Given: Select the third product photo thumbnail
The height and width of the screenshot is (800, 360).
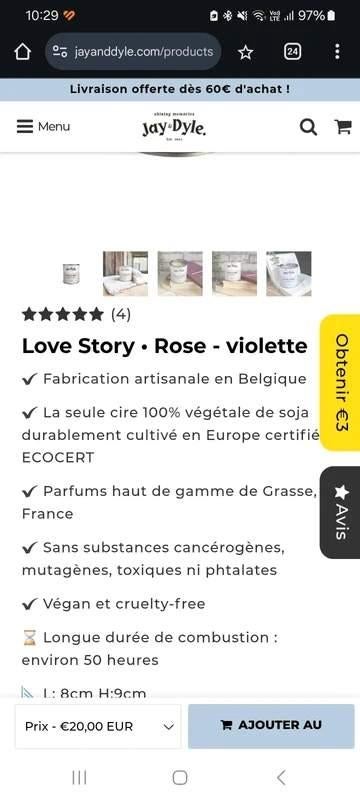Looking at the screenshot, I should [x=180, y=273].
